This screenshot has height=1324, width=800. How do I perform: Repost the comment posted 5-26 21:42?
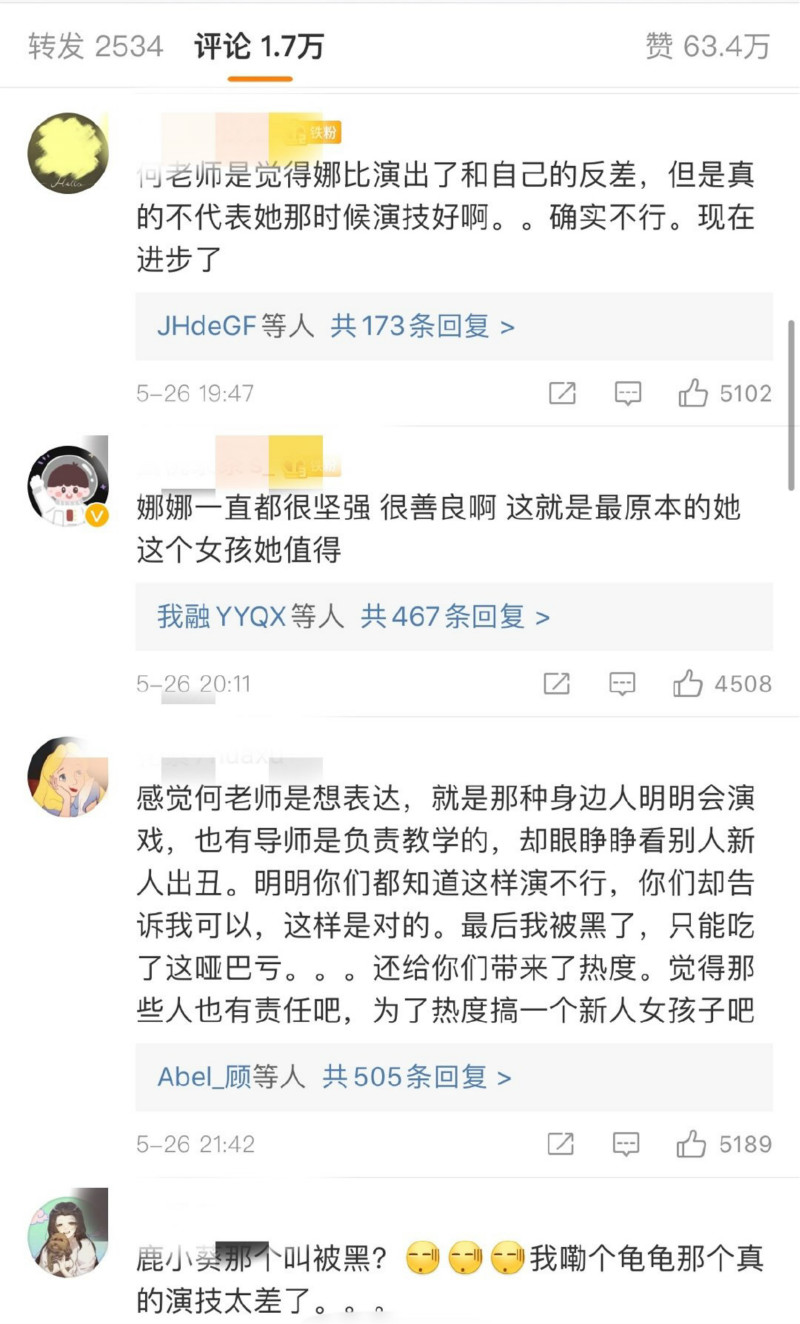(562, 1144)
